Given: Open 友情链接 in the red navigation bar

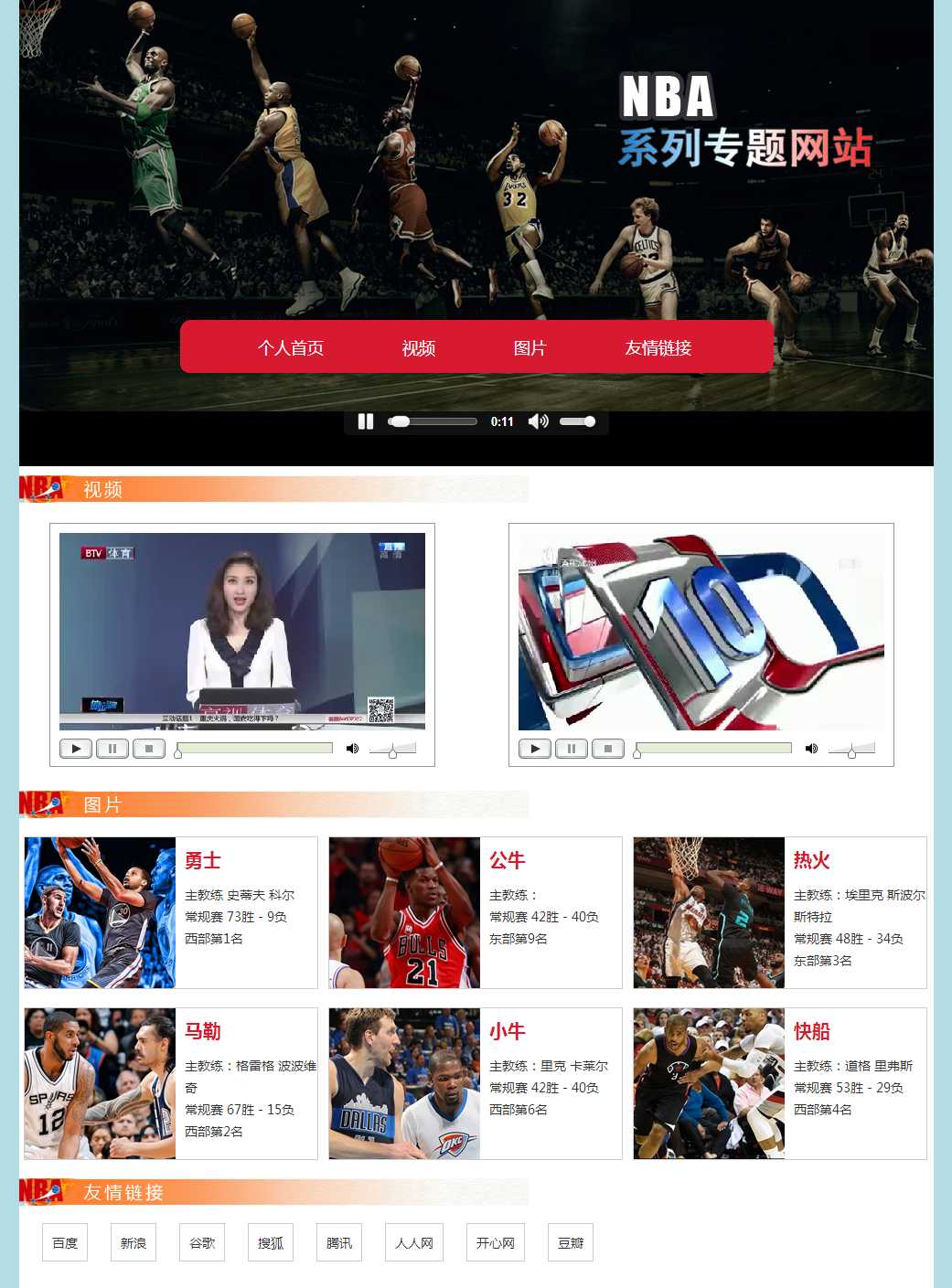Looking at the screenshot, I should click(x=658, y=348).
